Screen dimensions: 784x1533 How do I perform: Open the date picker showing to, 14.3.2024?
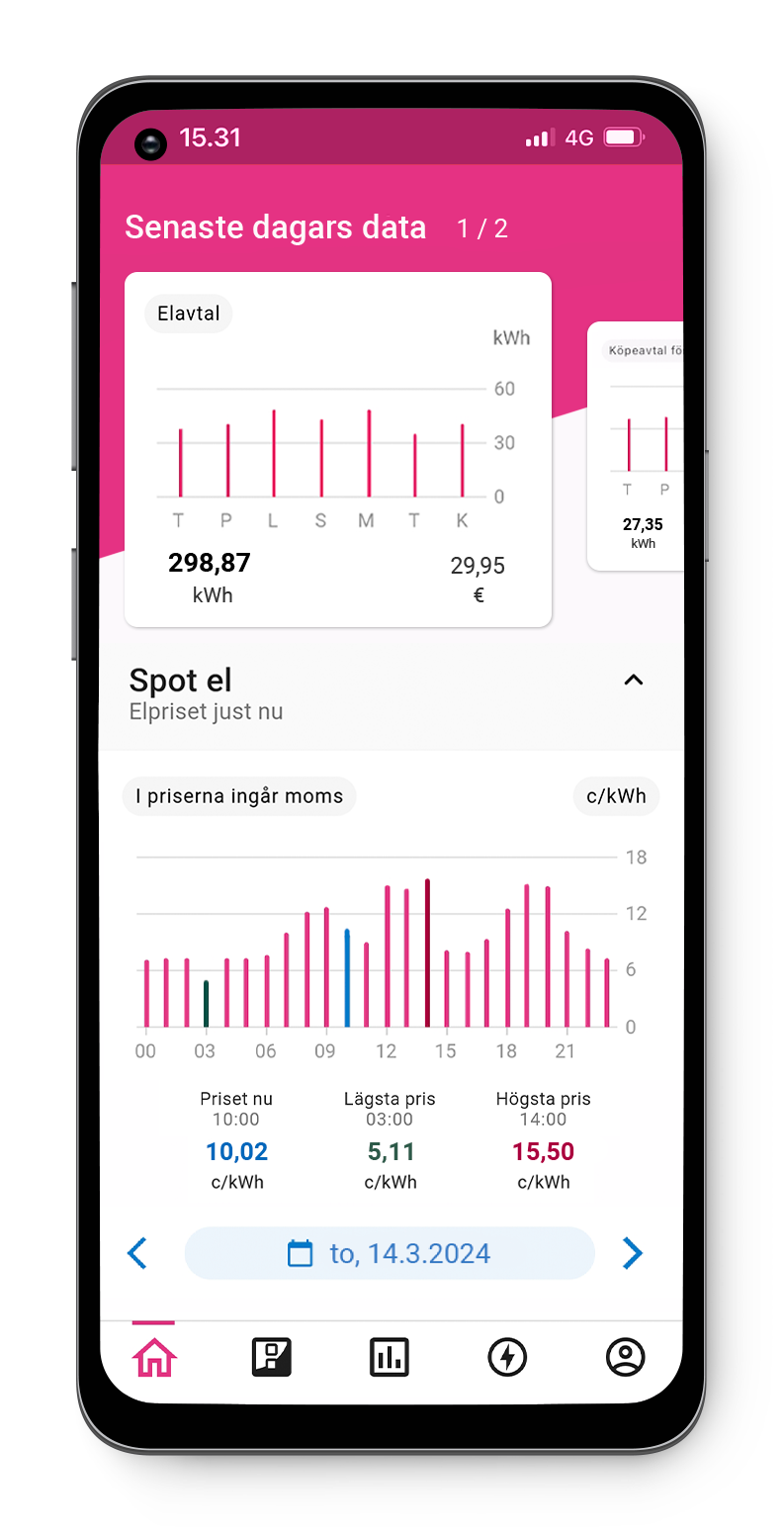click(390, 1253)
